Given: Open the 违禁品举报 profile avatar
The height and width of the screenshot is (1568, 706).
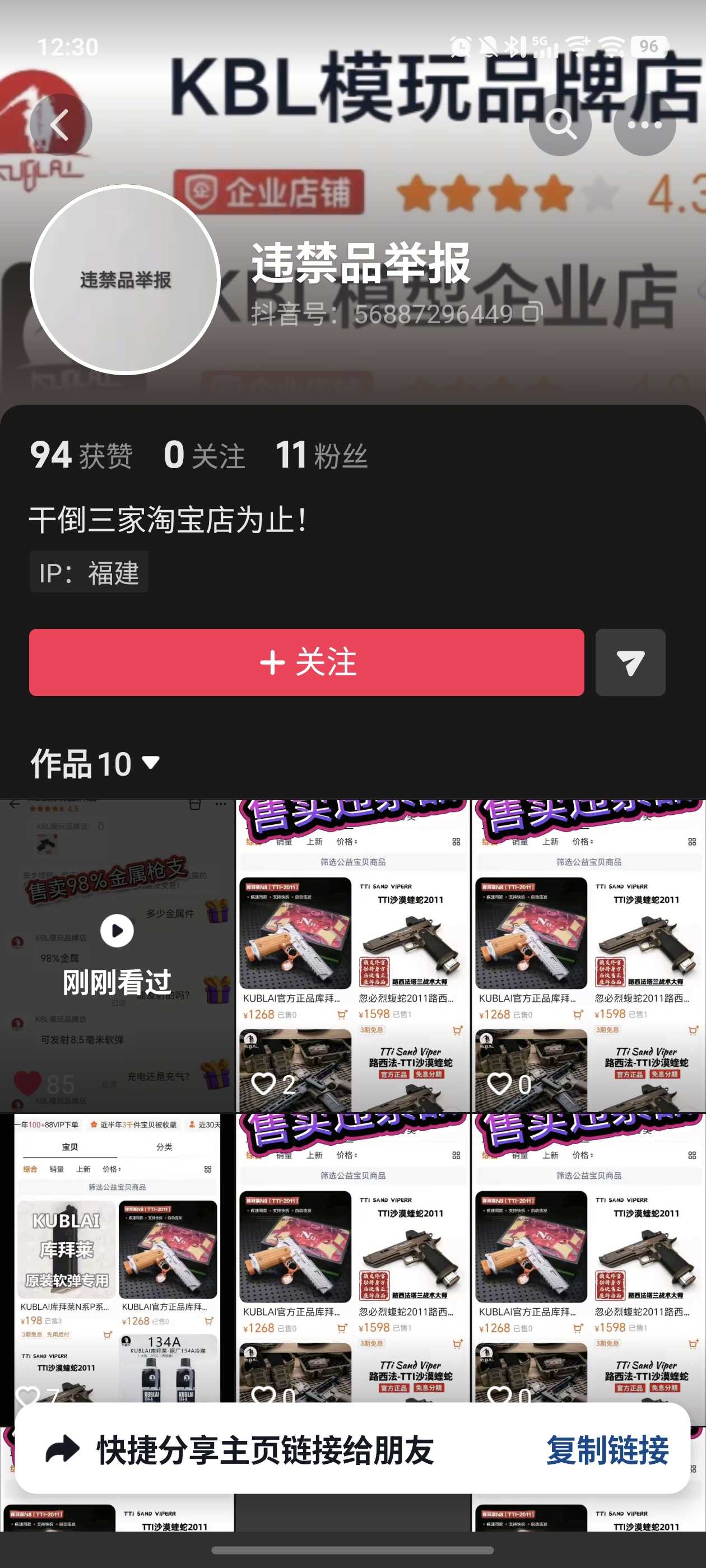Looking at the screenshot, I should click(125, 279).
